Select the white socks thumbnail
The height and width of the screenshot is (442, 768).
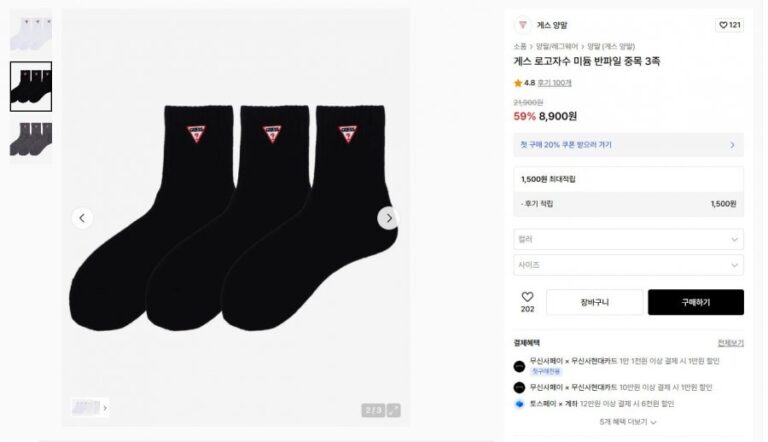click(30, 30)
